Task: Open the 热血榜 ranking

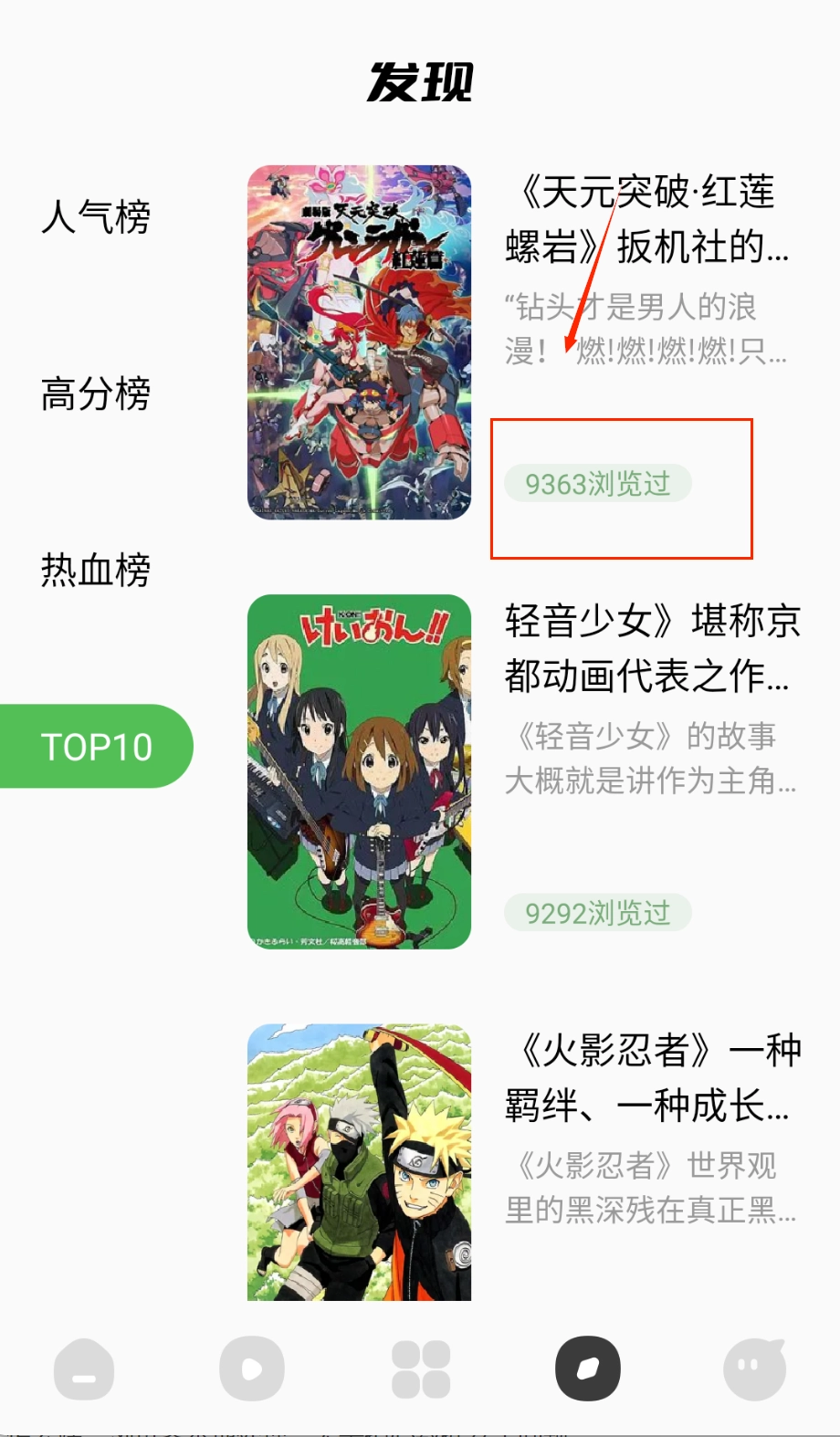Action: point(96,571)
